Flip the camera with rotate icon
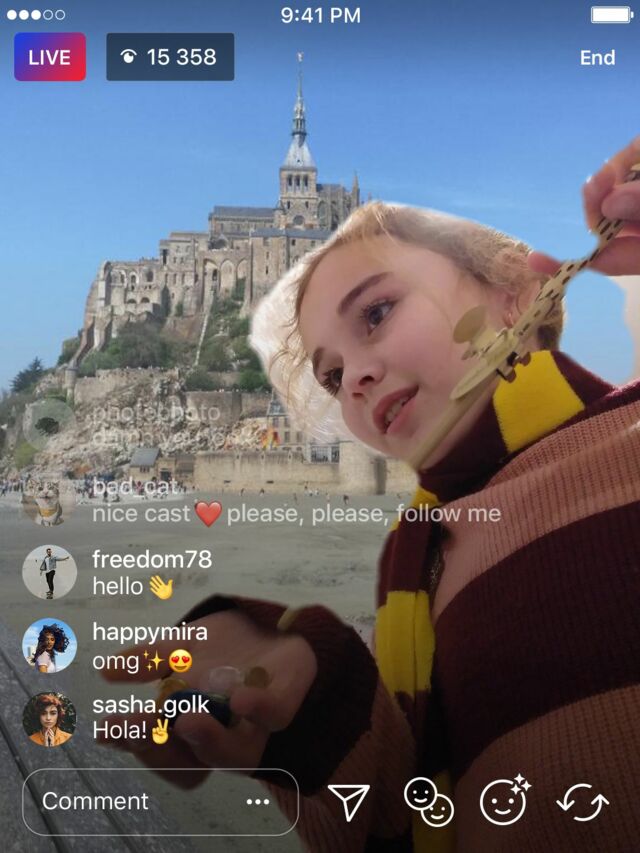 [583, 802]
